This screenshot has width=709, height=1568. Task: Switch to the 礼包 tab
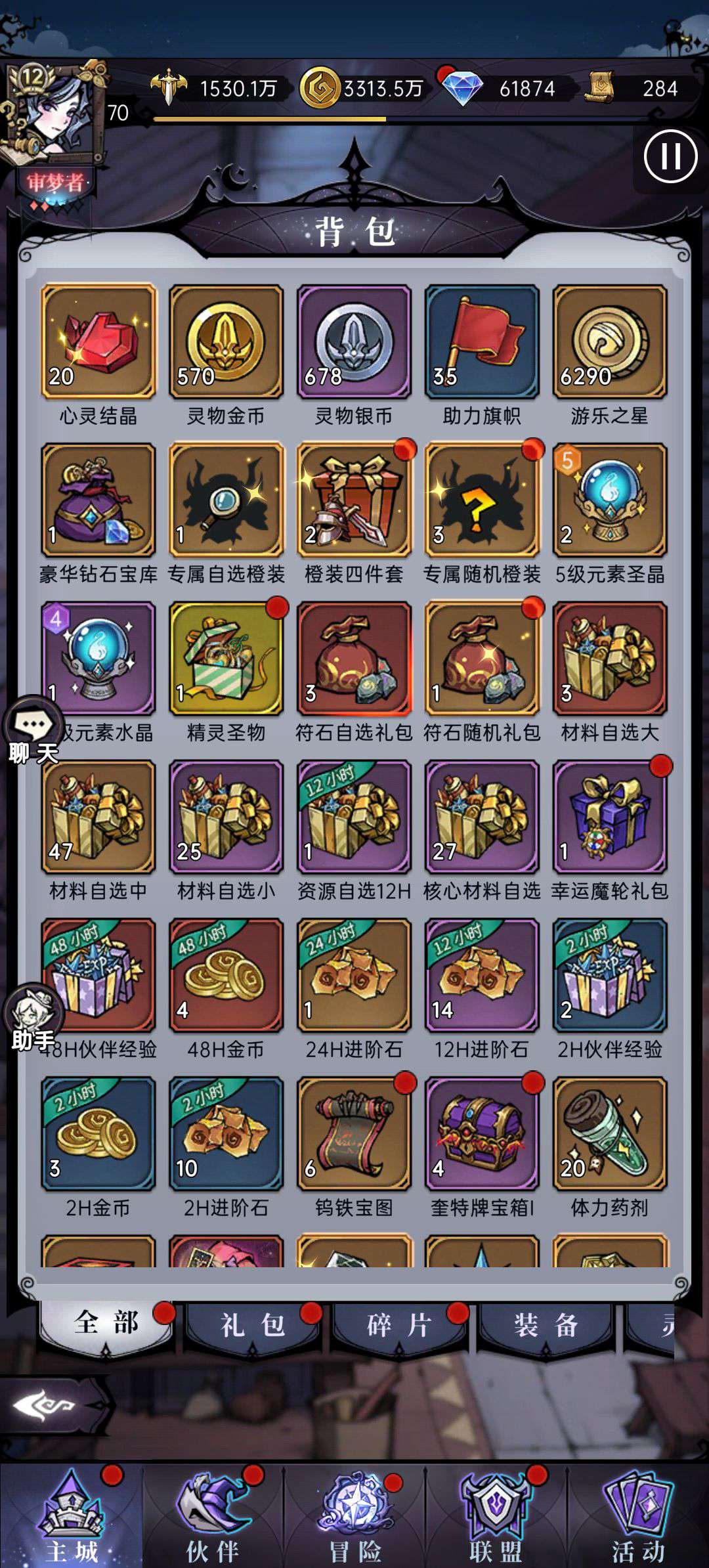253,1326
